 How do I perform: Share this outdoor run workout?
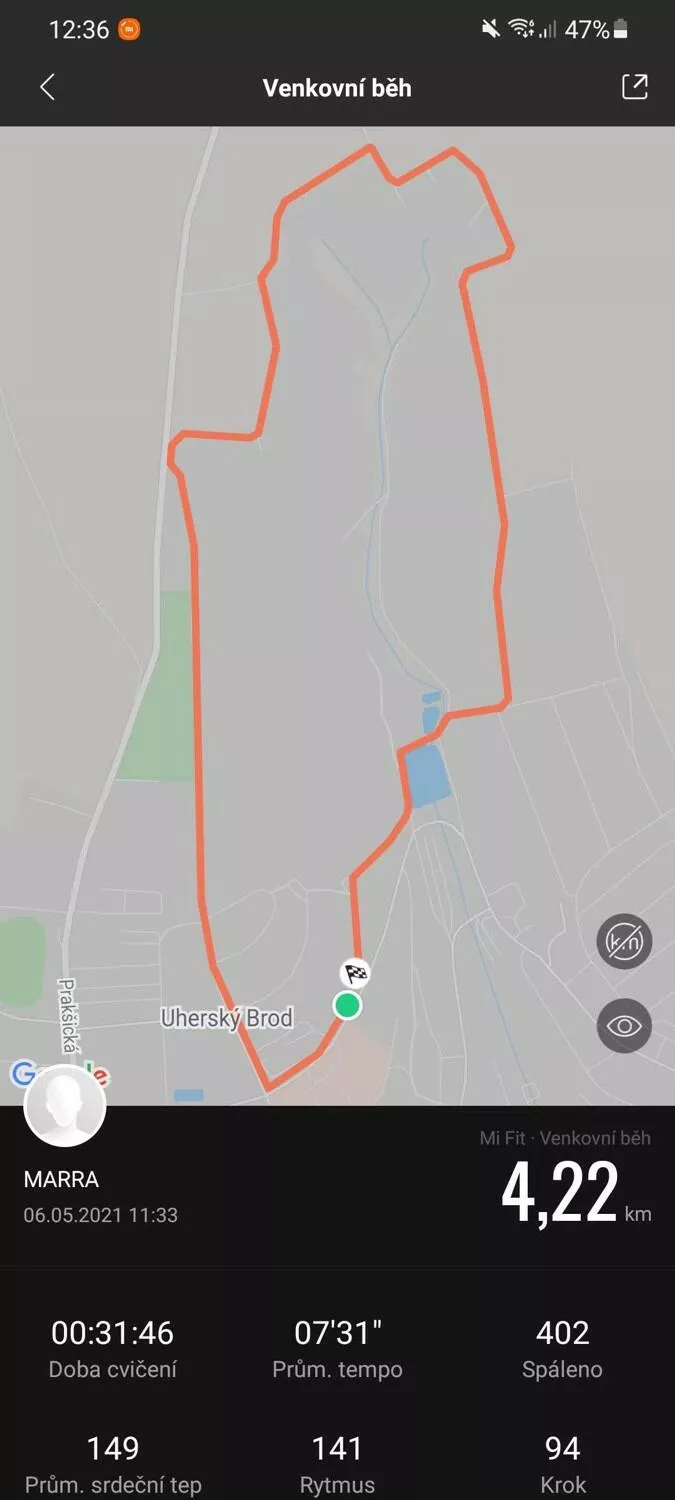(x=634, y=87)
